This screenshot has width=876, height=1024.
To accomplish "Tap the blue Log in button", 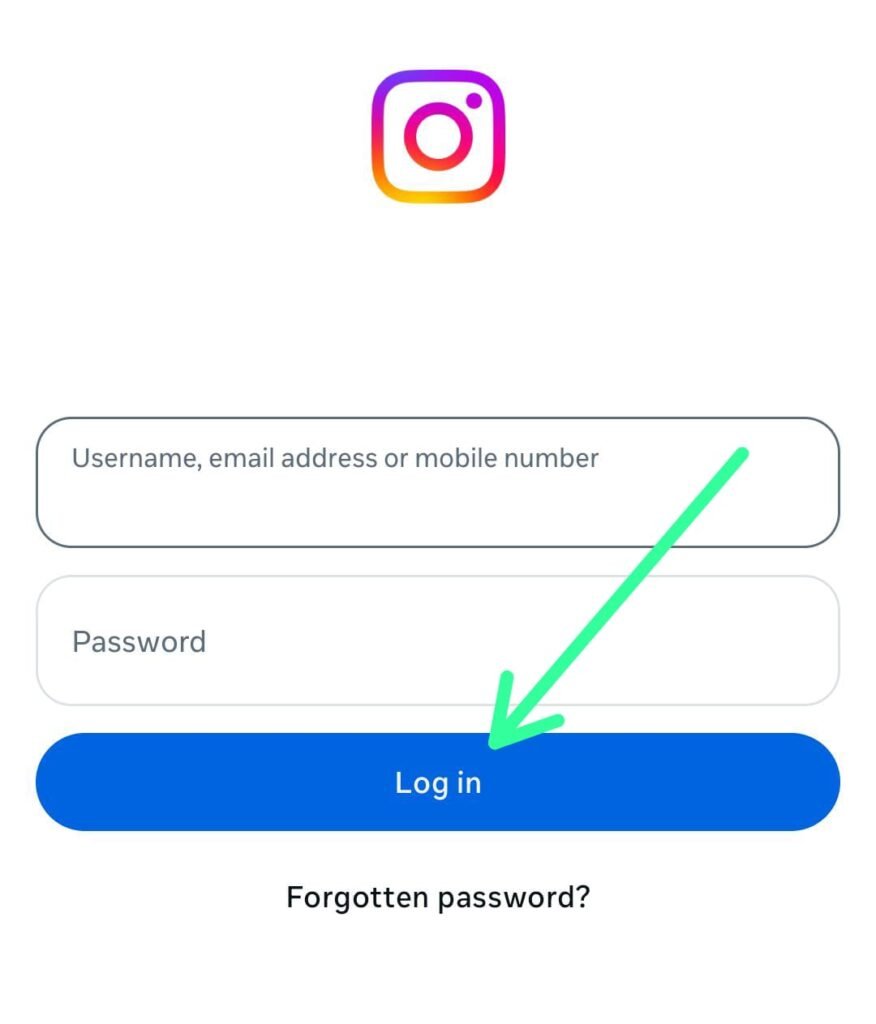I will (437, 782).
